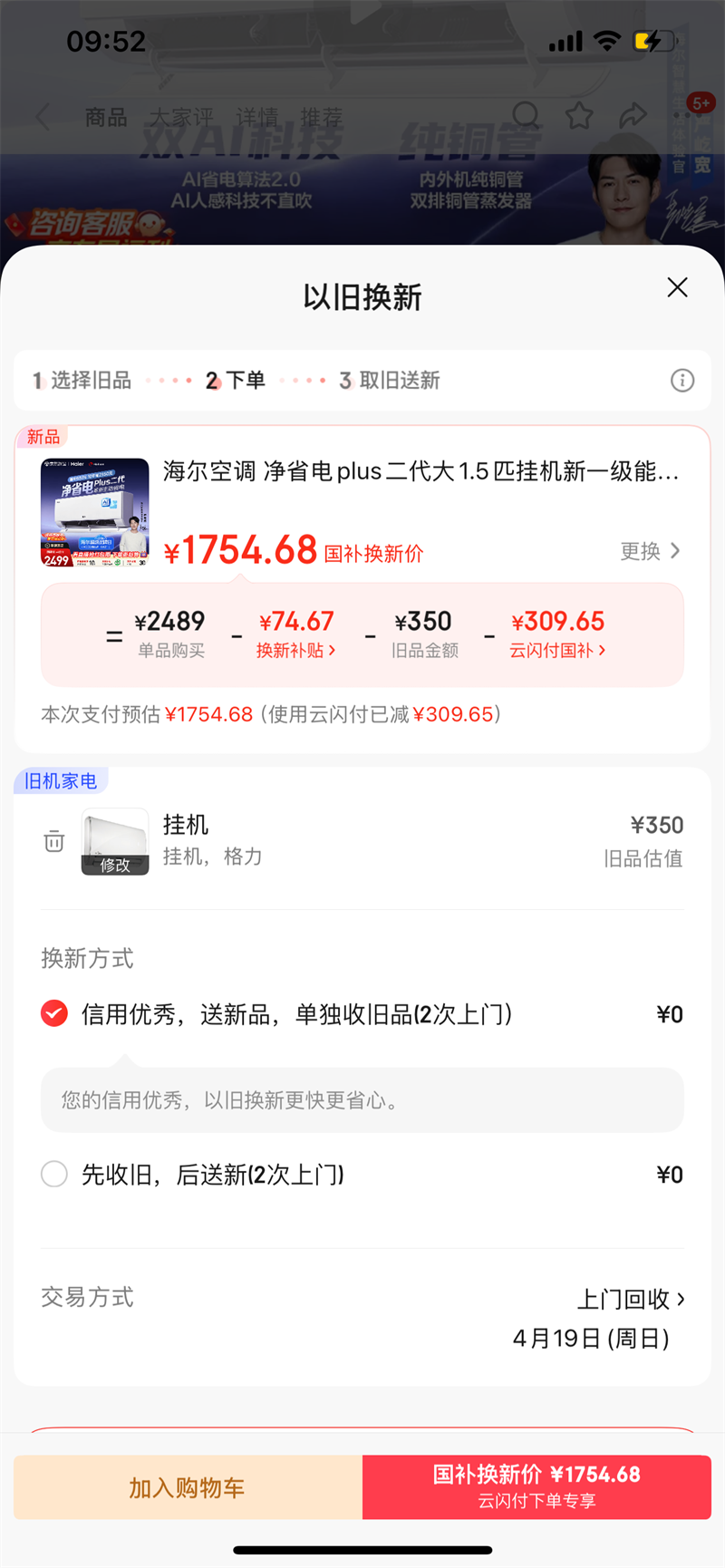The width and height of the screenshot is (725, 1568).
Task: Open product search via magnifier icon
Action: (x=526, y=117)
